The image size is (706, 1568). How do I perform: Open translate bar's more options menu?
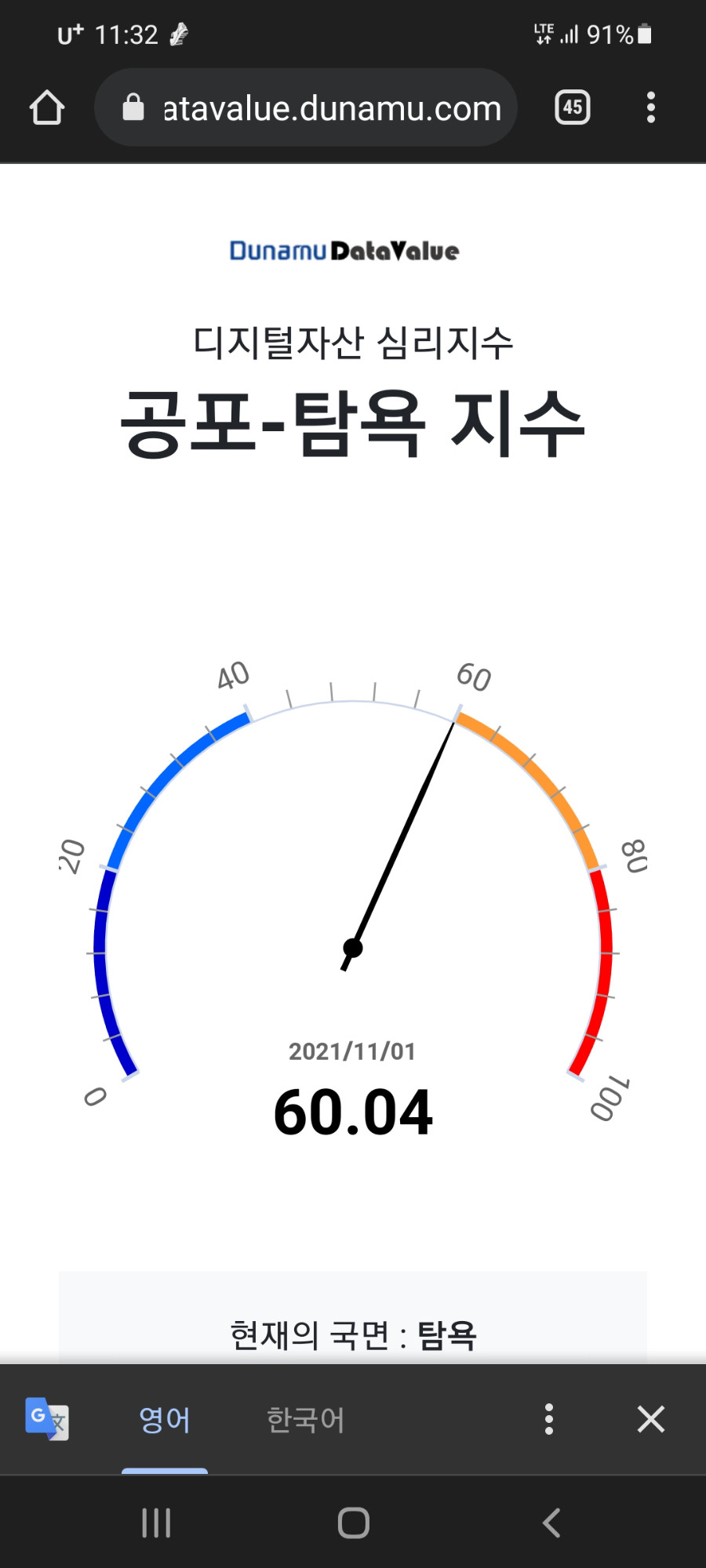(x=549, y=1419)
